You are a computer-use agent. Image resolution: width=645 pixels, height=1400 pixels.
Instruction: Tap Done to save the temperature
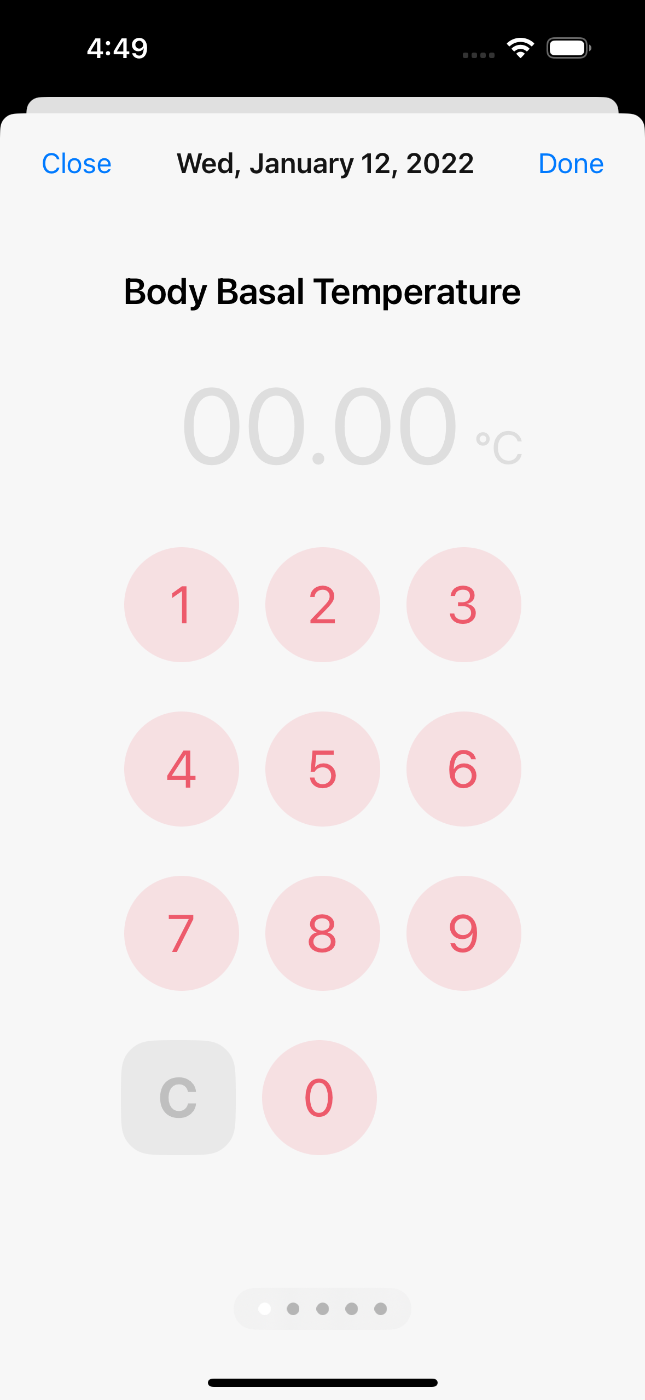point(571,163)
